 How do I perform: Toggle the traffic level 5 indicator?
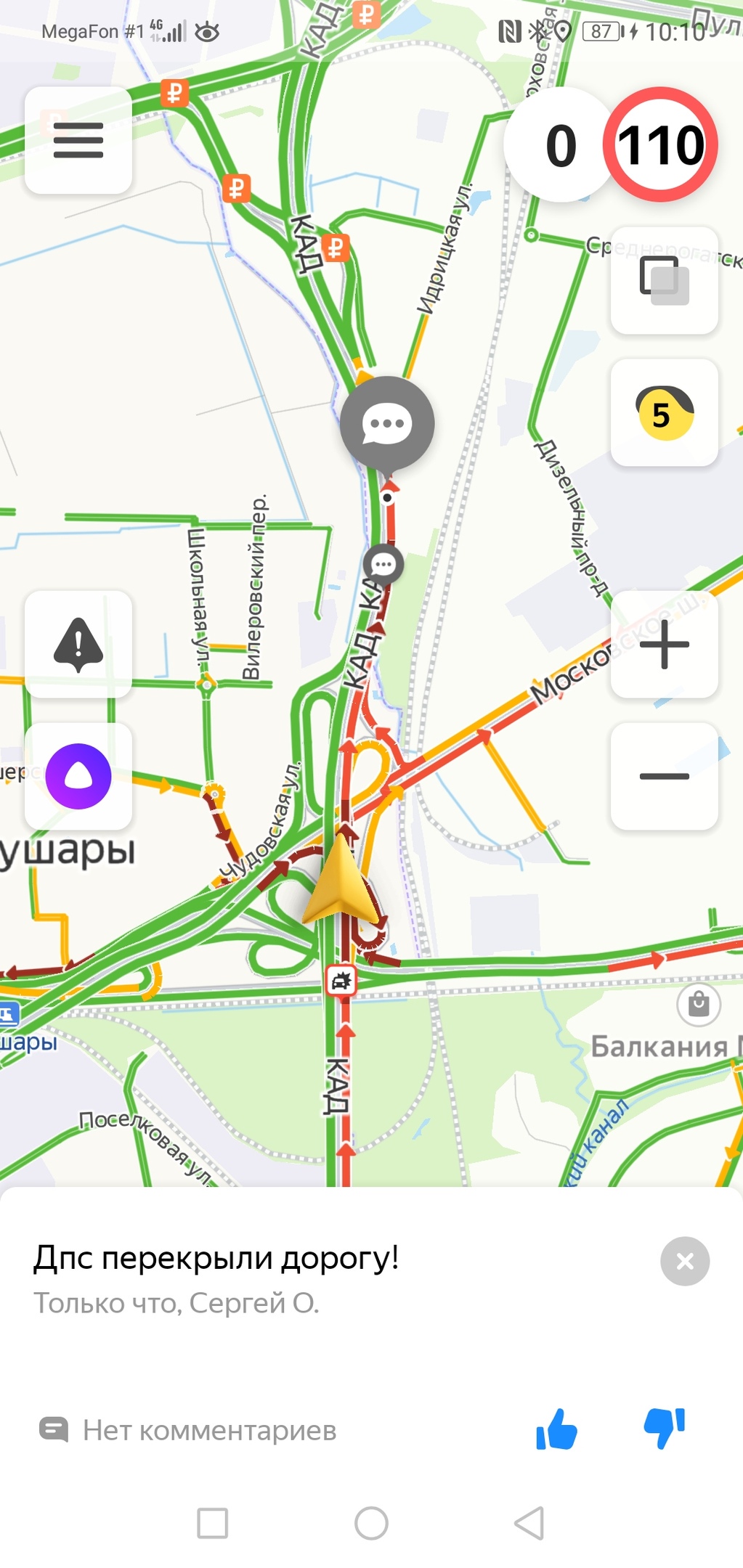click(664, 412)
